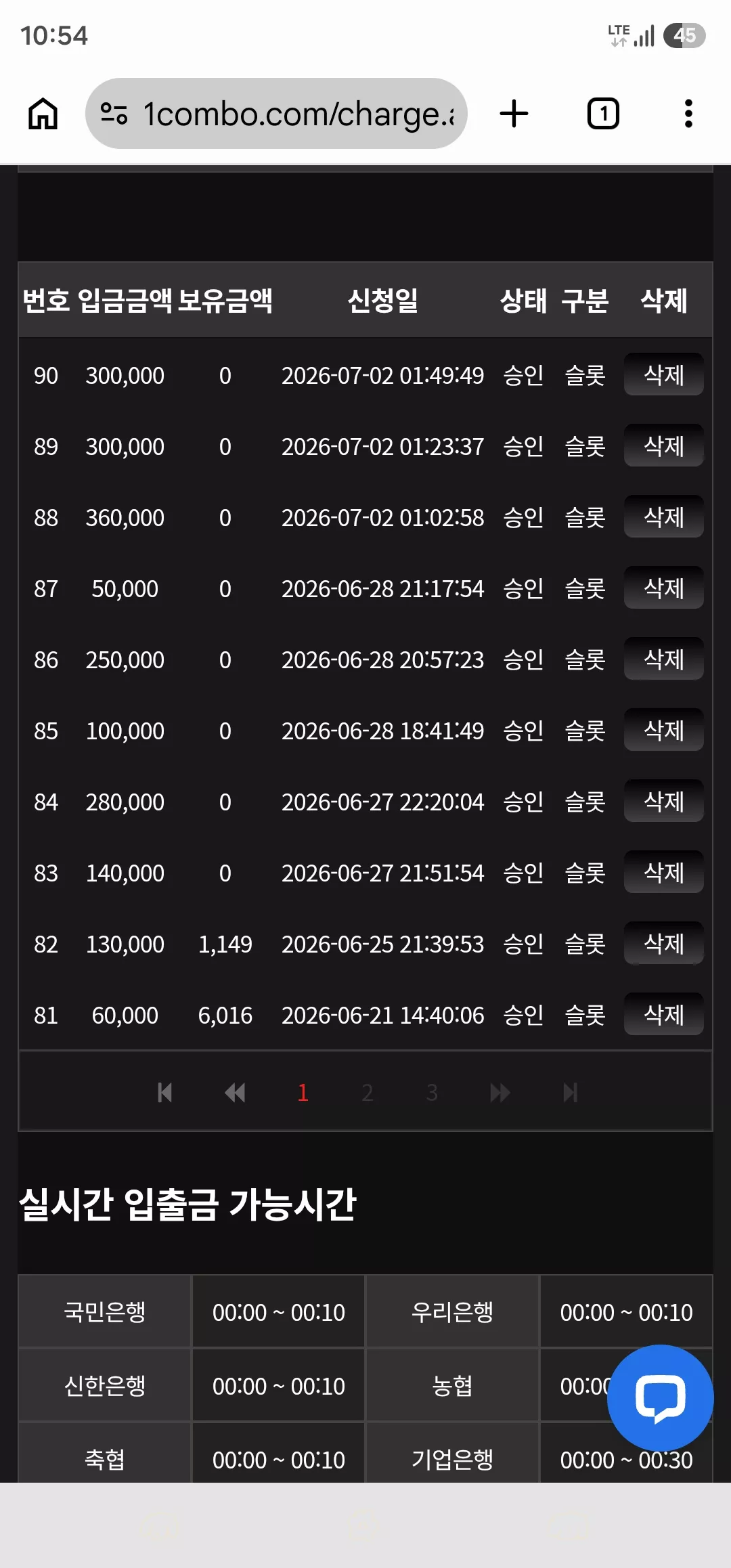Delete the 280,000 deposit record 84
The height and width of the screenshot is (1568, 731).
[663, 801]
